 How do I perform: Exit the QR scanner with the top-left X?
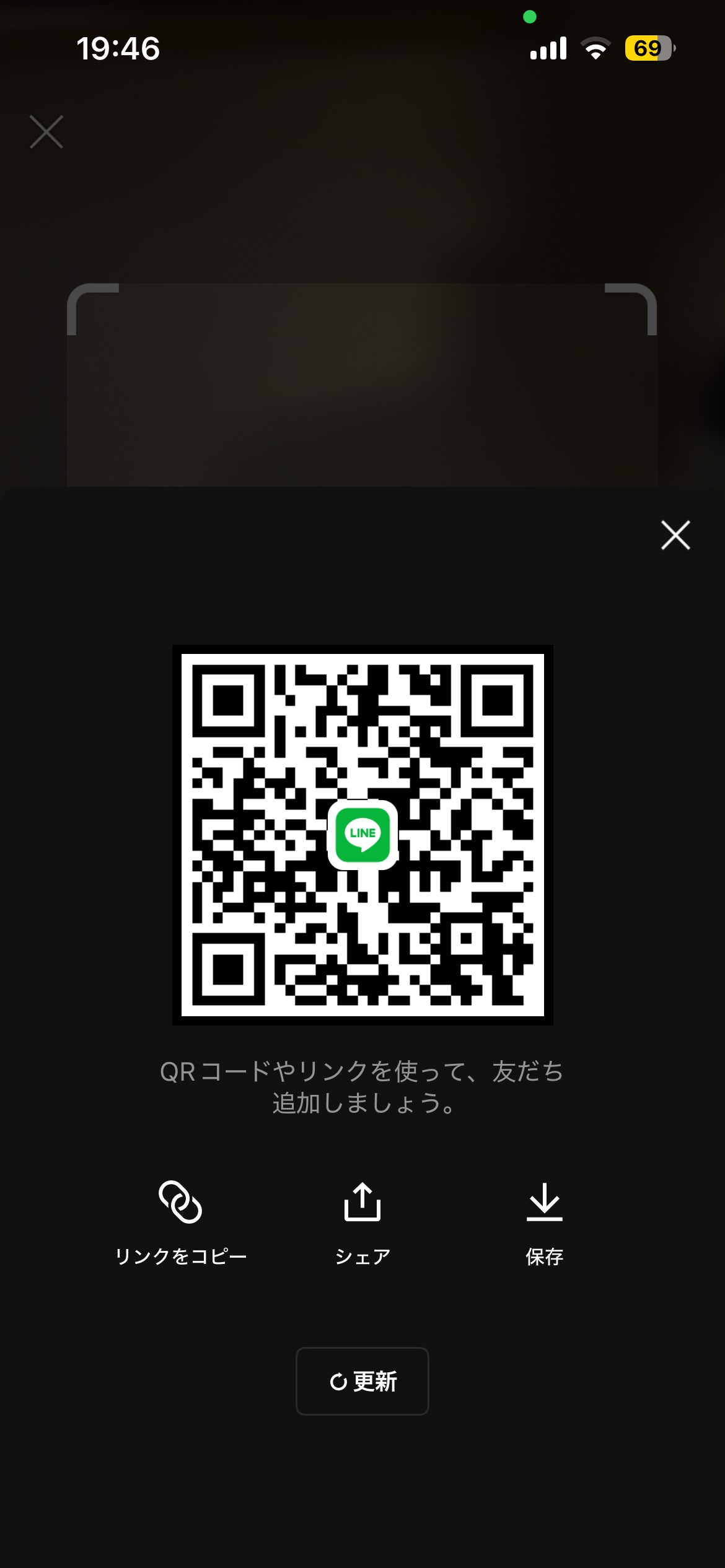46,132
